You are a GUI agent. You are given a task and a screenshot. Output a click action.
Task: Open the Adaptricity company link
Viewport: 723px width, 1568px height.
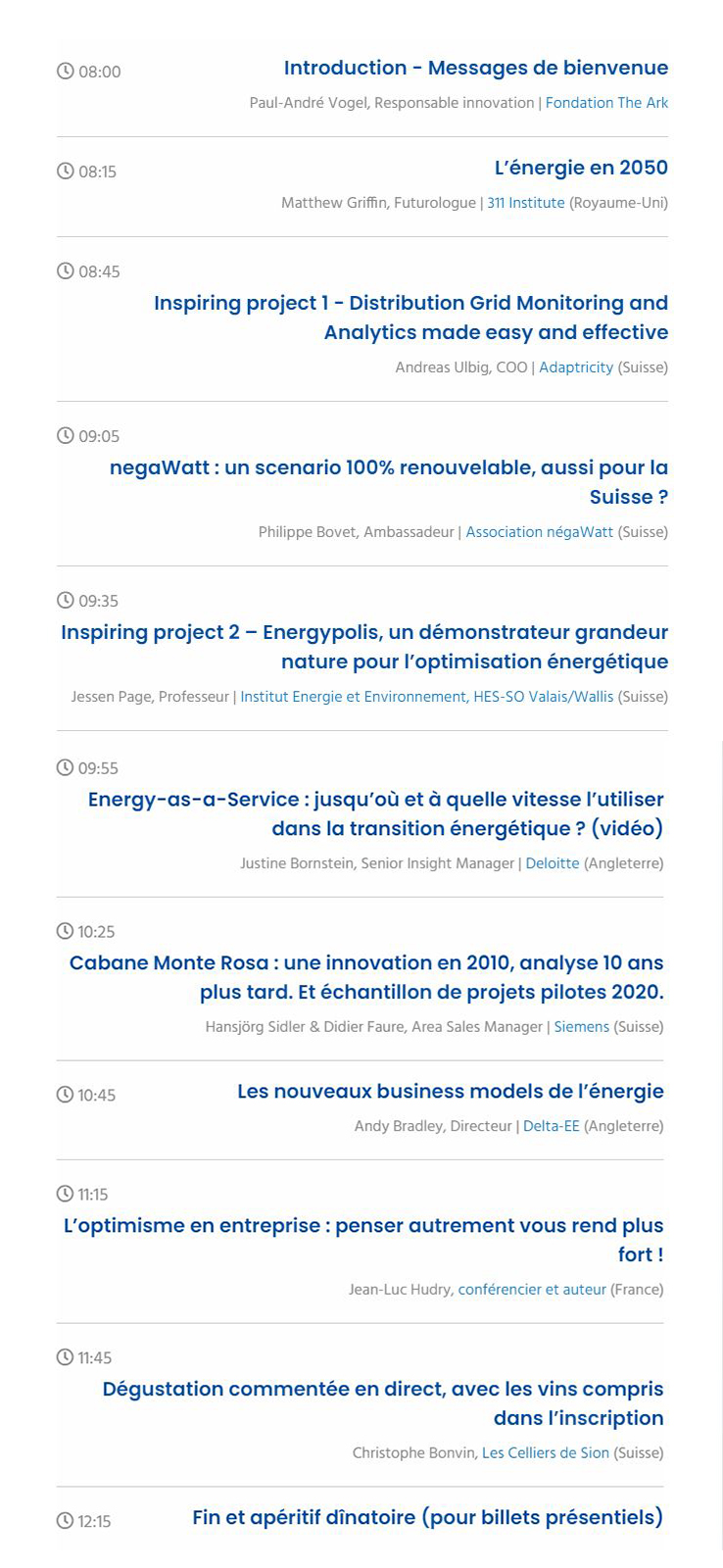(x=576, y=367)
